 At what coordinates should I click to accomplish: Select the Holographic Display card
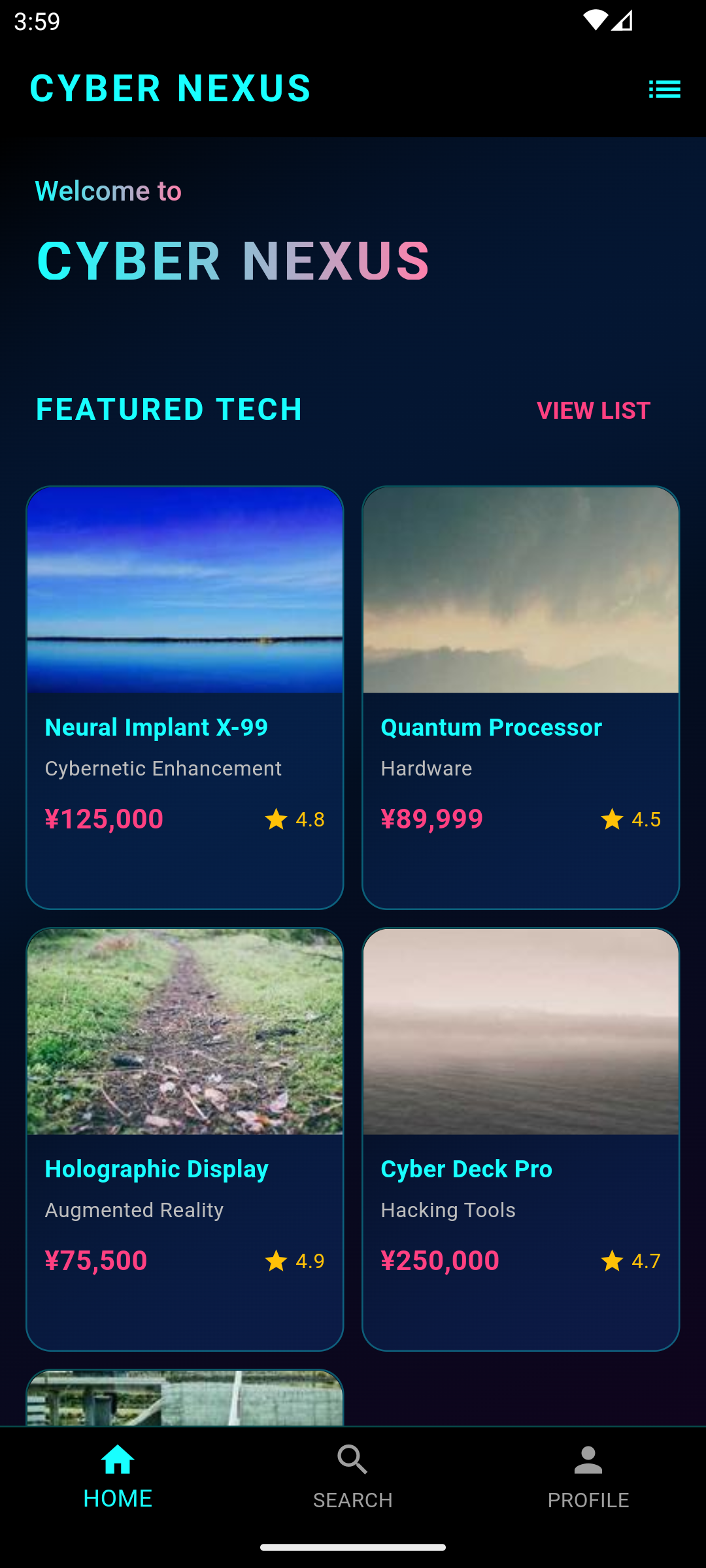click(x=185, y=1139)
